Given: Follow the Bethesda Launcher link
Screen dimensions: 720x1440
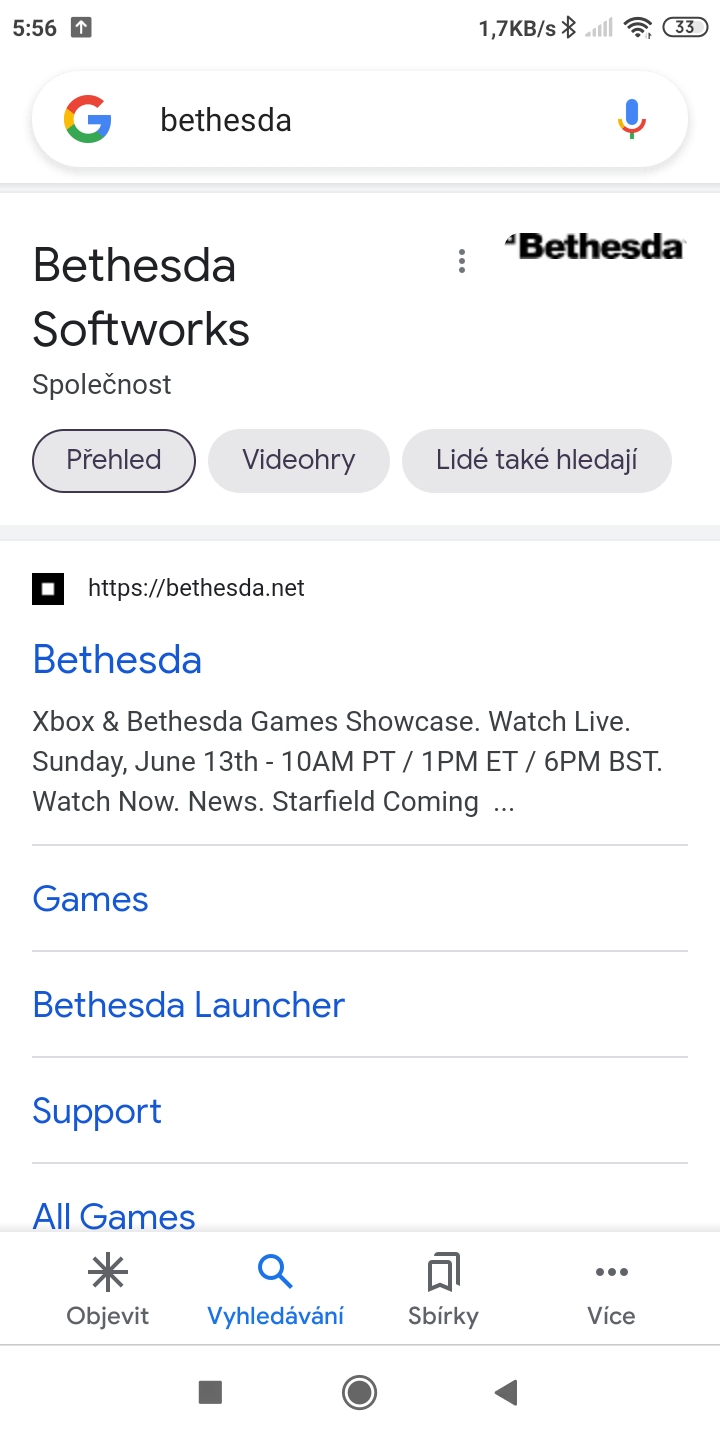Looking at the screenshot, I should point(188,1005).
